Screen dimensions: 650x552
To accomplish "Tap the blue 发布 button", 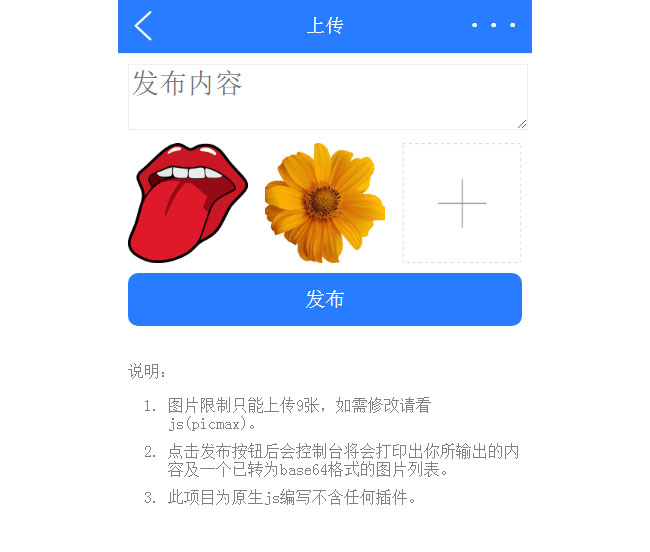I will tap(325, 299).
